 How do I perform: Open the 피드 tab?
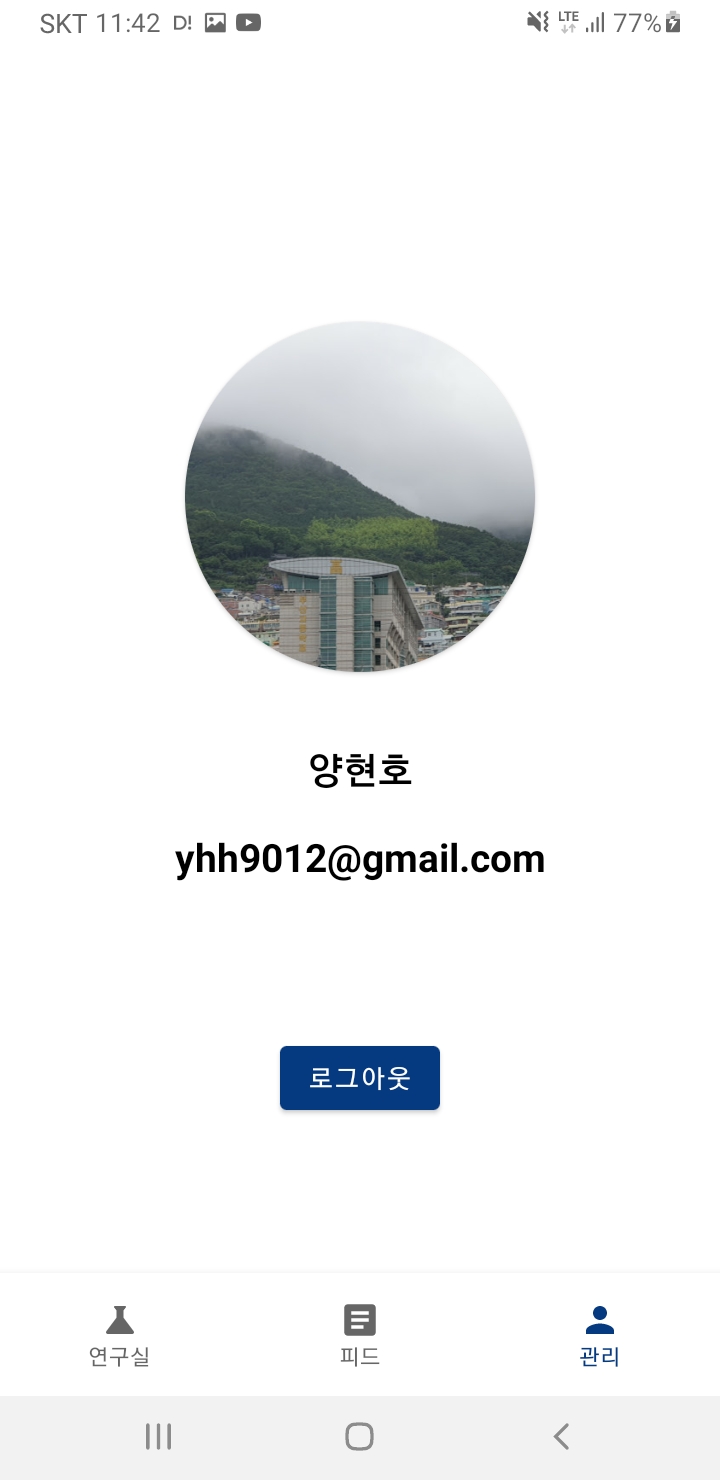[359, 1335]
